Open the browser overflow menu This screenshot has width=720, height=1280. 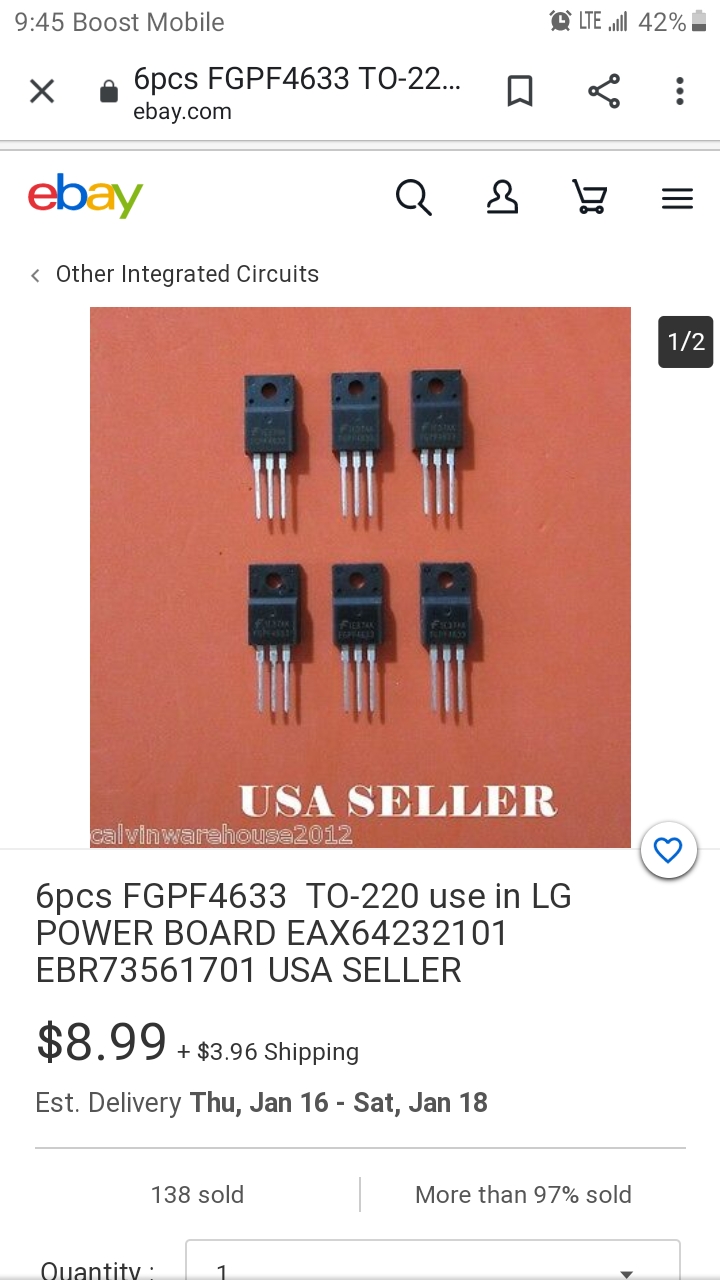(680, 92)
